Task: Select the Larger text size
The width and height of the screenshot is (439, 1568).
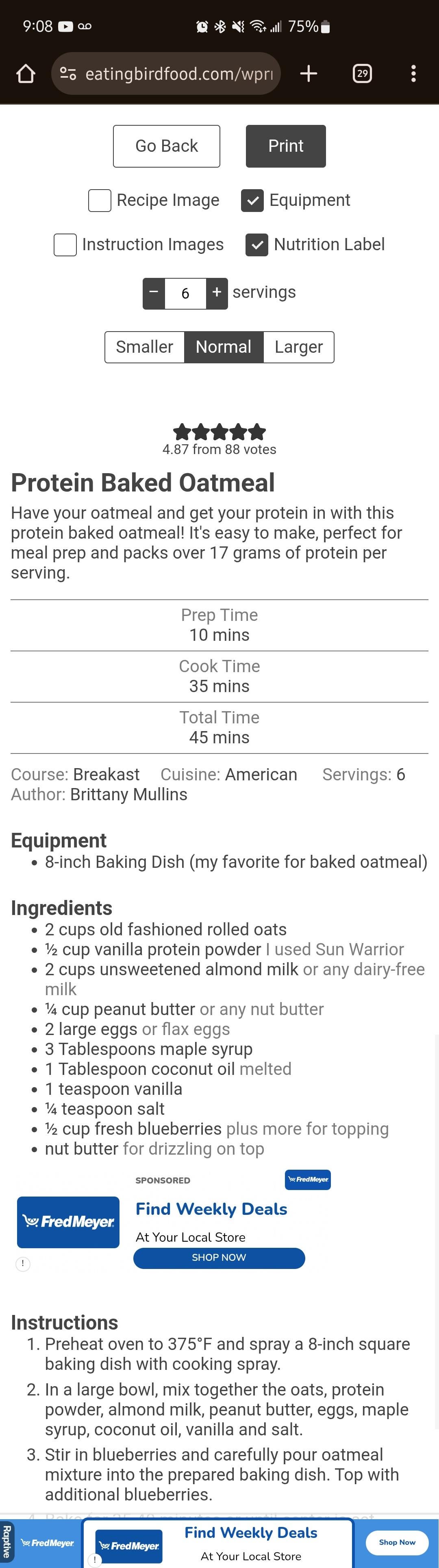Action: pyautogui.click(x=298, y=347)
